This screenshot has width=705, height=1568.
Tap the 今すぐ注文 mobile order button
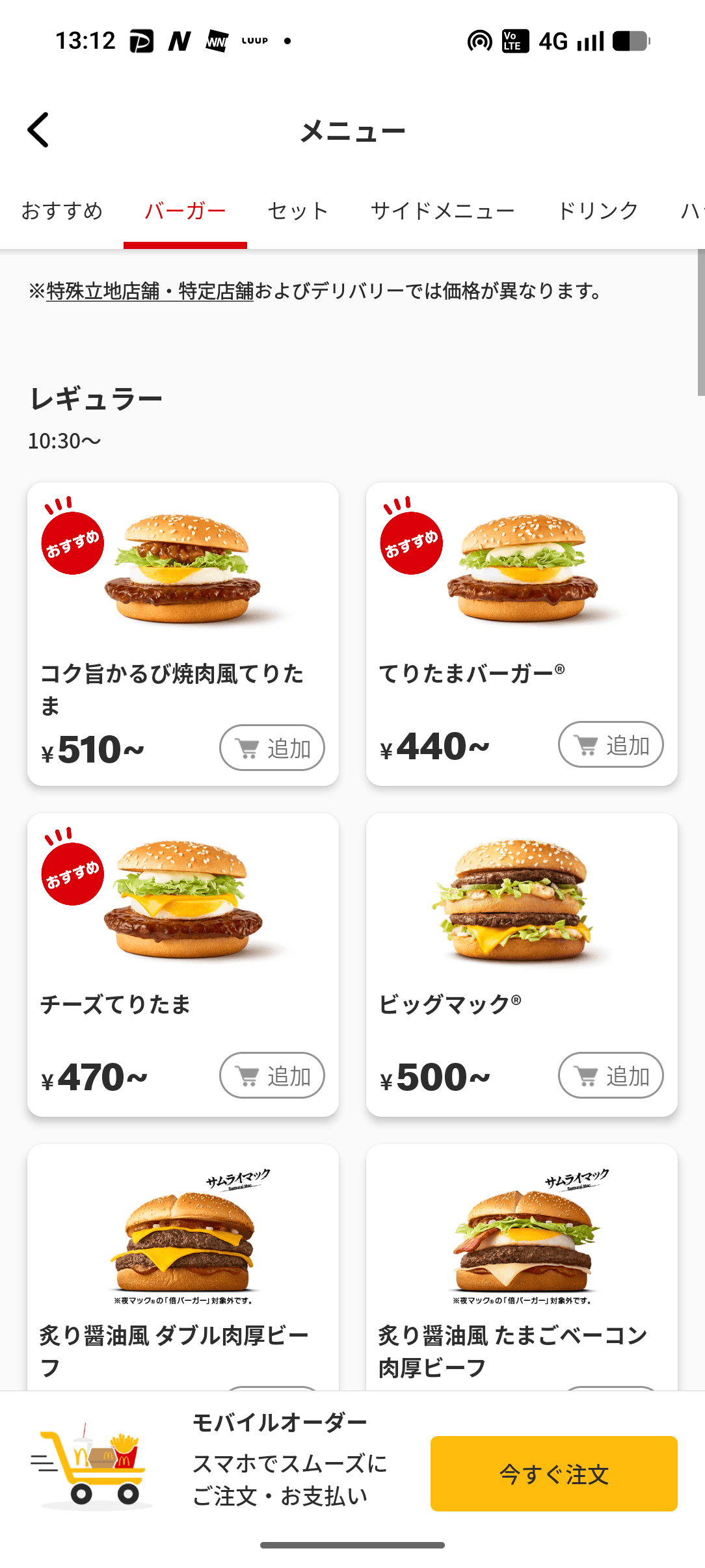[553, 1474]
